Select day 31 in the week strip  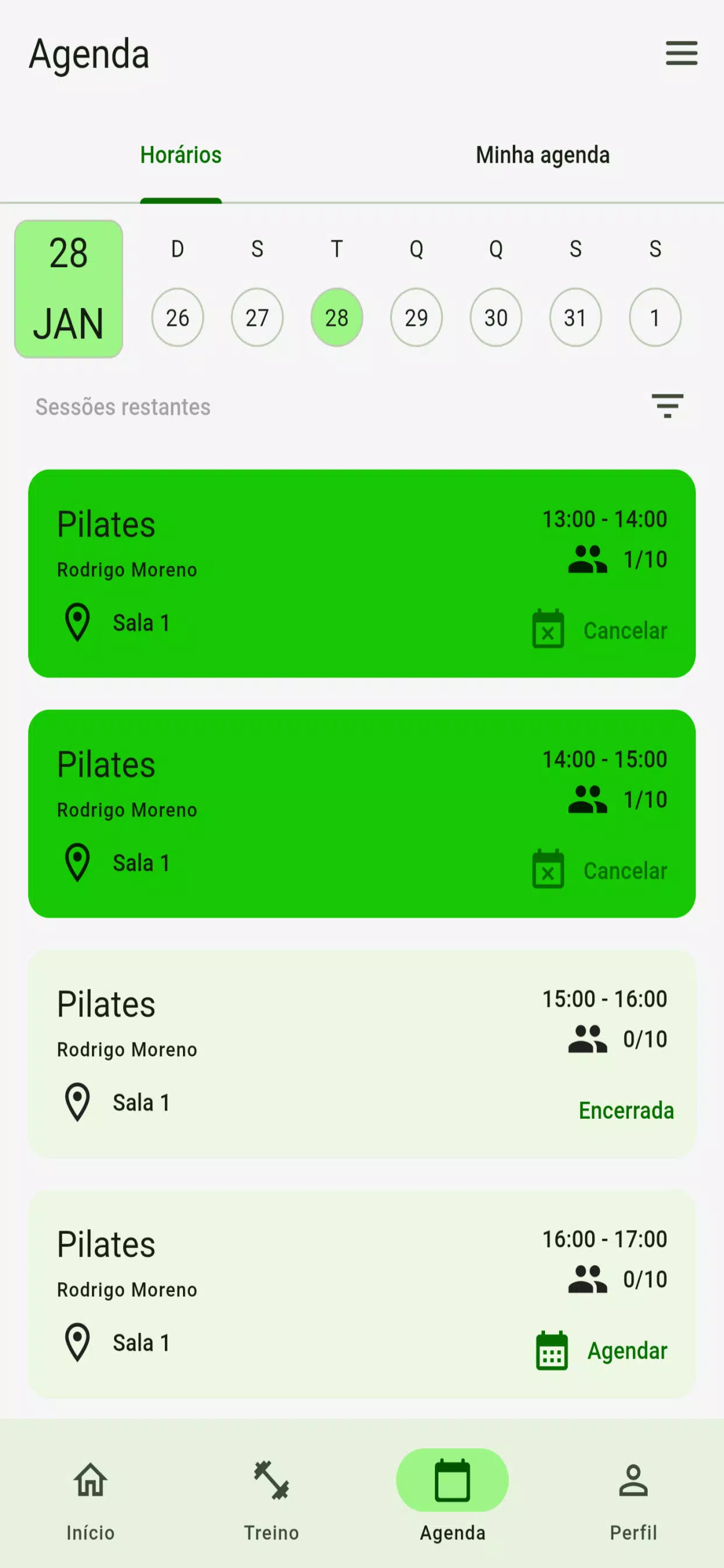point(575,317)
